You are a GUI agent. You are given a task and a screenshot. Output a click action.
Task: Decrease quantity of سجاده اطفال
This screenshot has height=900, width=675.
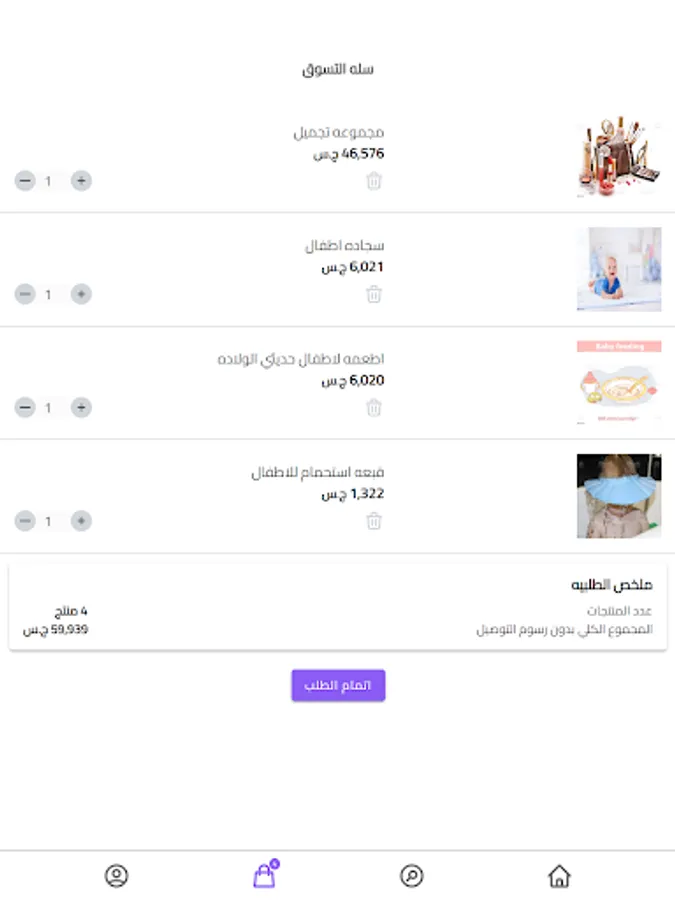[x=25, y=294]
